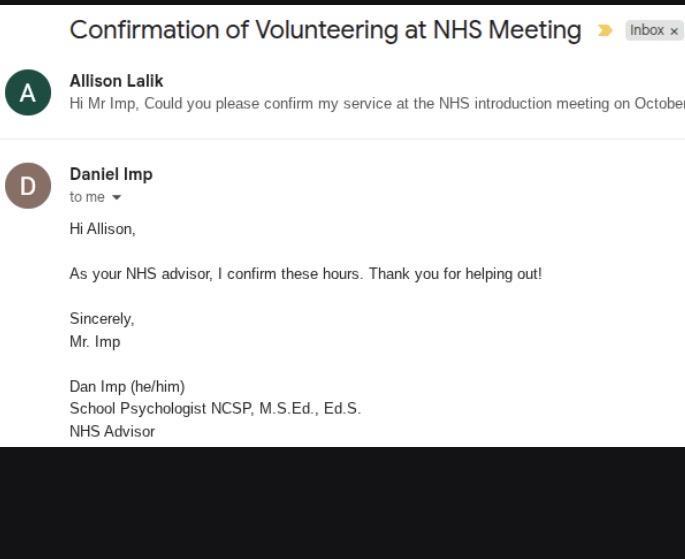Show recipient details next to "to me"

pyautogui.click(x=117, y=197)
